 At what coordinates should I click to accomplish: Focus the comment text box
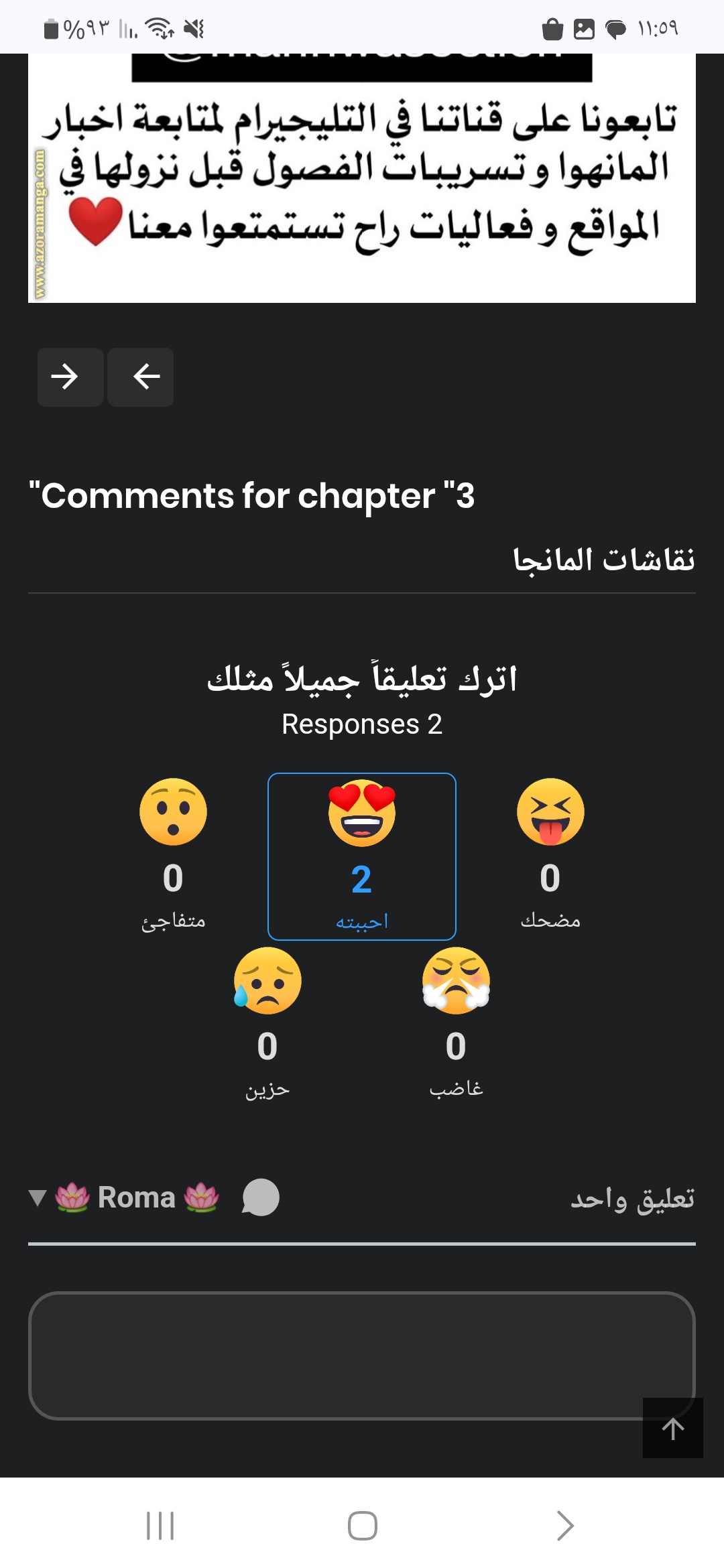tap(362, 1356)
